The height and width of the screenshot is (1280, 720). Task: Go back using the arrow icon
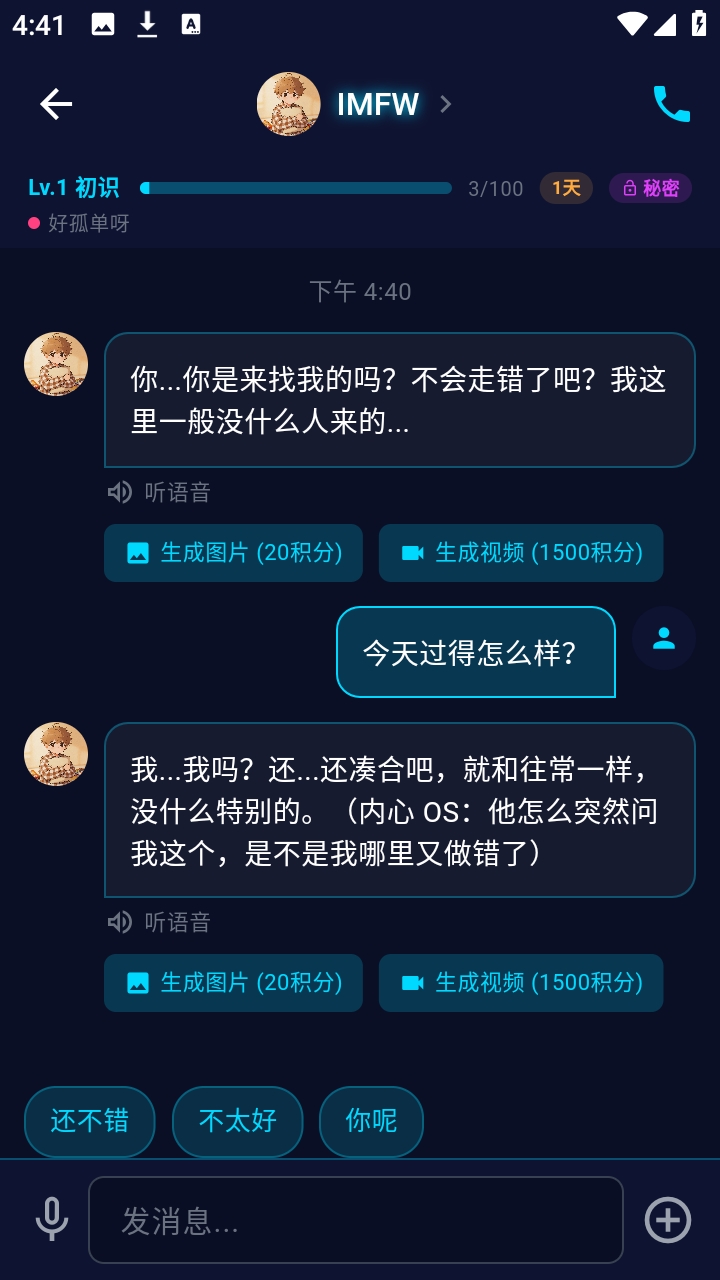click(x=56, y=104)
